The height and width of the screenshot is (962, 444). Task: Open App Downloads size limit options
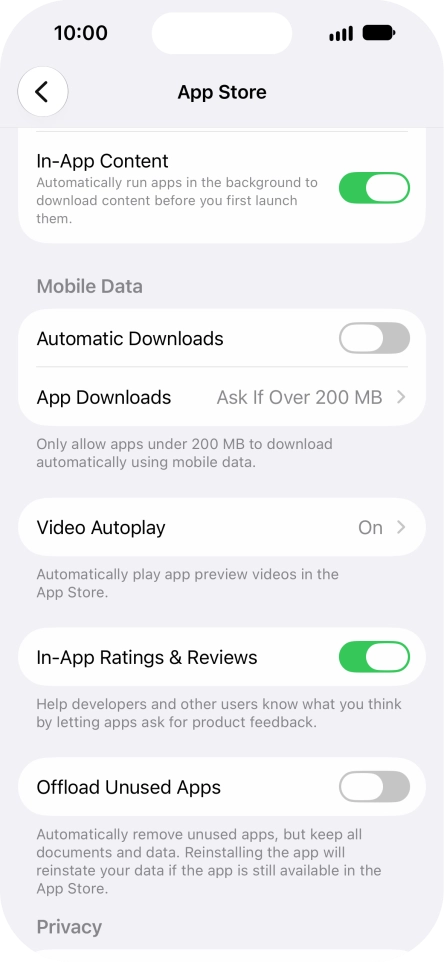222,397
